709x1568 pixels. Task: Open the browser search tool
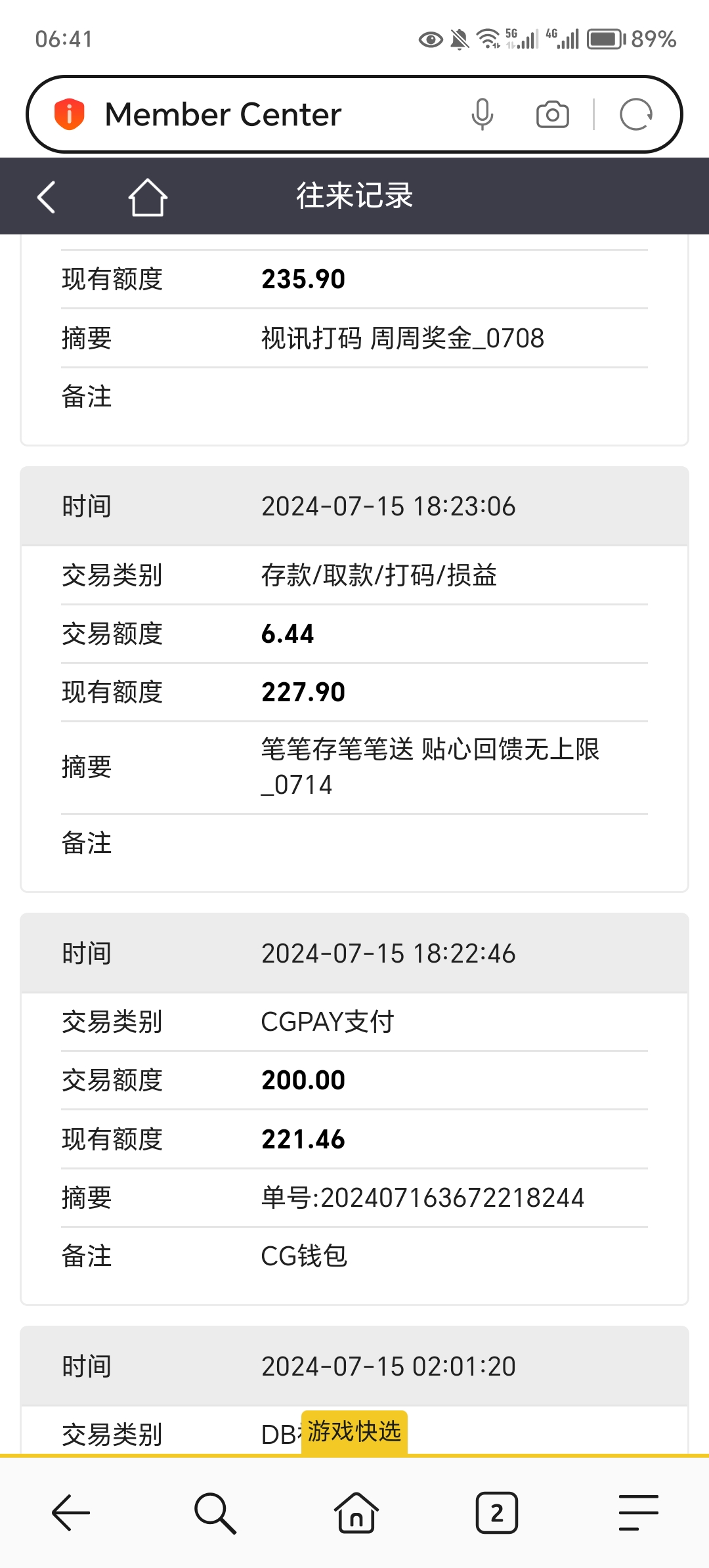click(x=214, y=1513)
